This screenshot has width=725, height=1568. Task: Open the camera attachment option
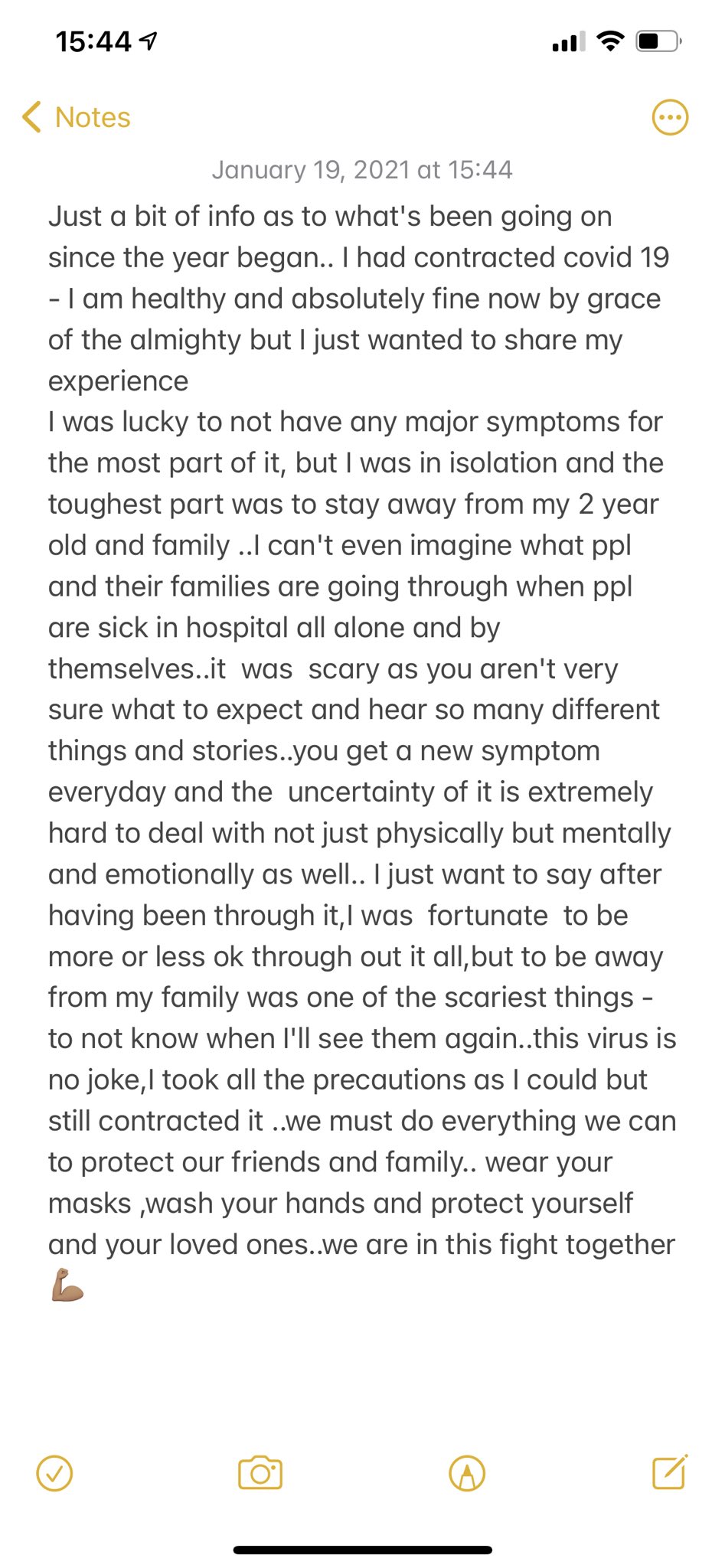[260, 1473]
